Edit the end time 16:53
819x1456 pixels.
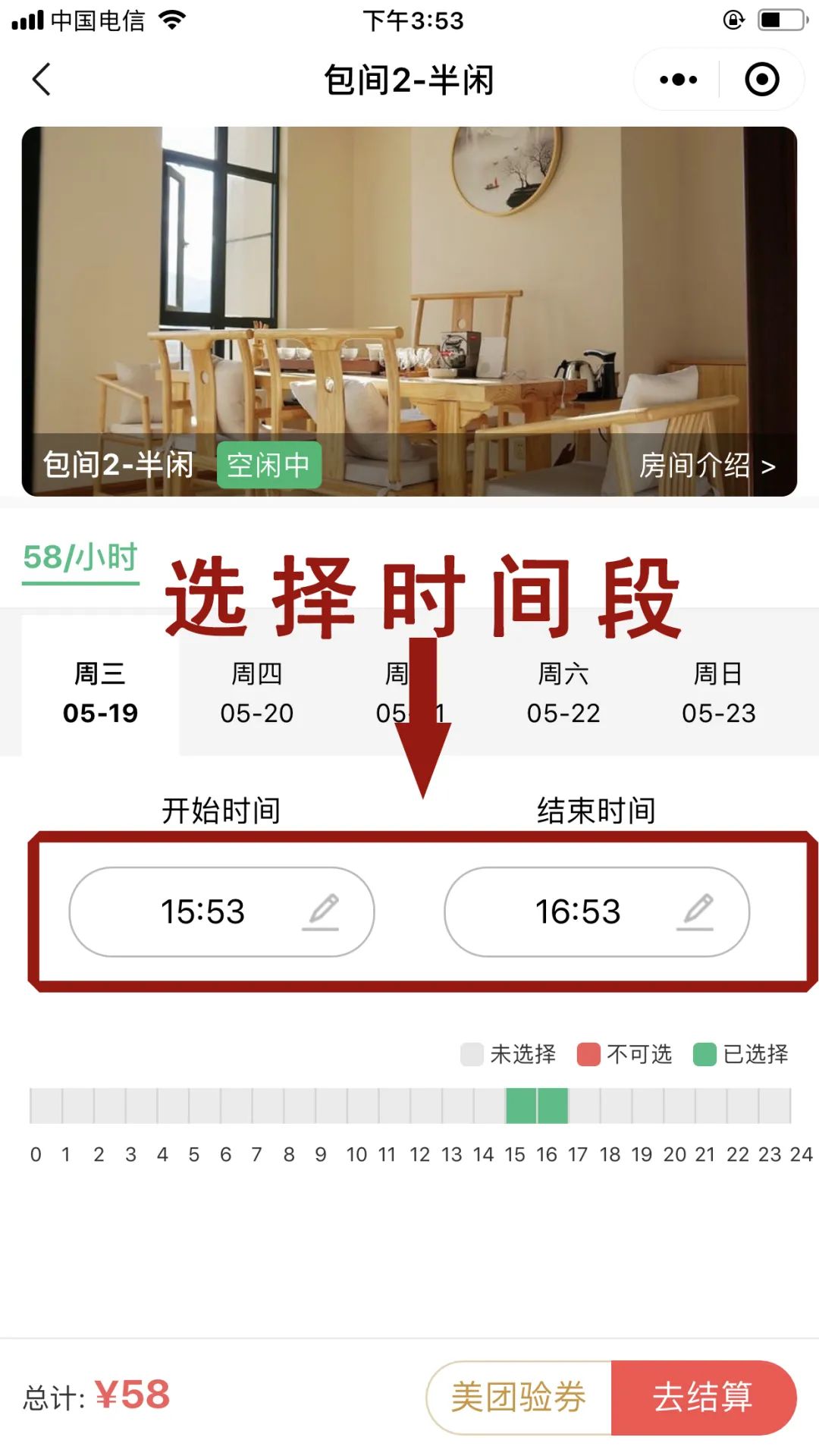[597, 912]
